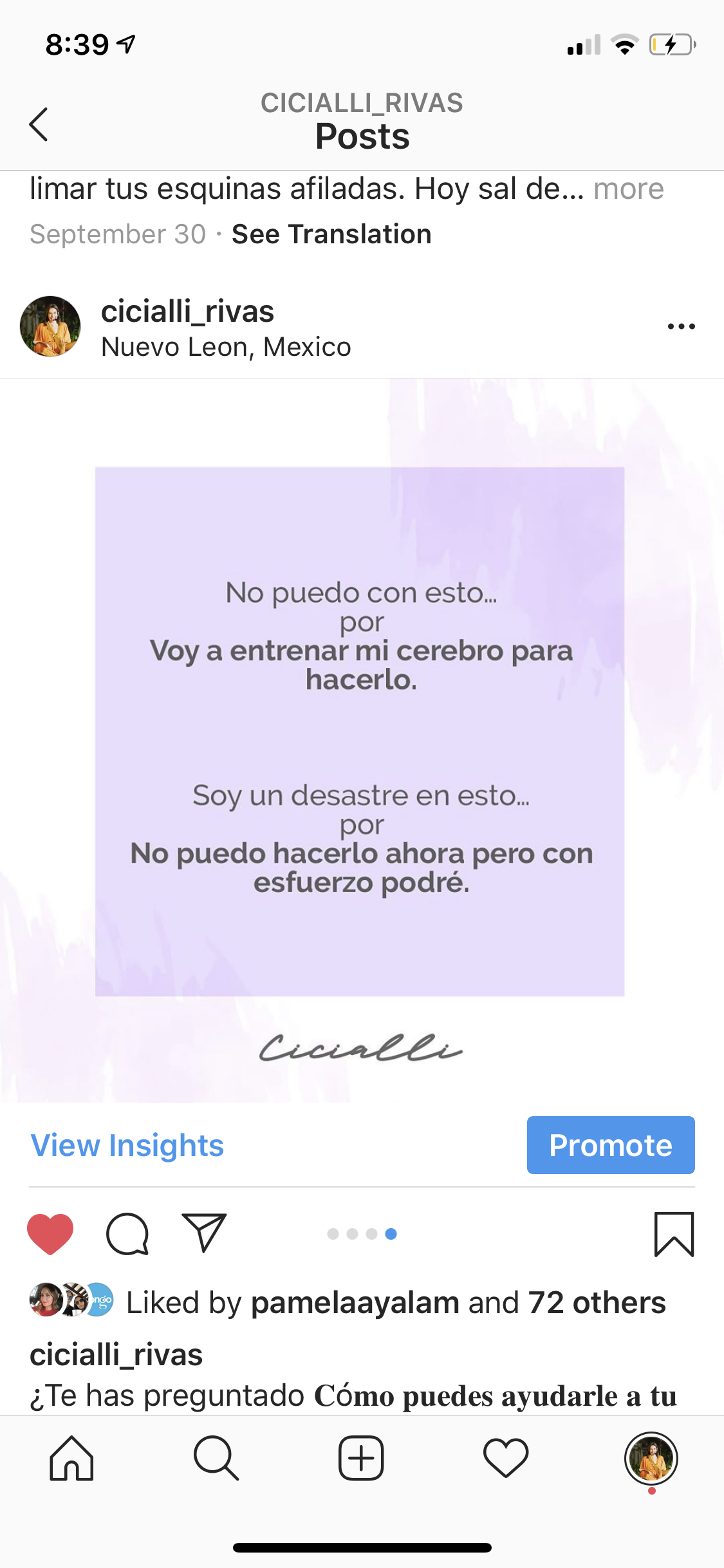Screen dimensions: 724x1568
Task: Save the post with the bookmark icon
Action: [x=674, y=1234]
